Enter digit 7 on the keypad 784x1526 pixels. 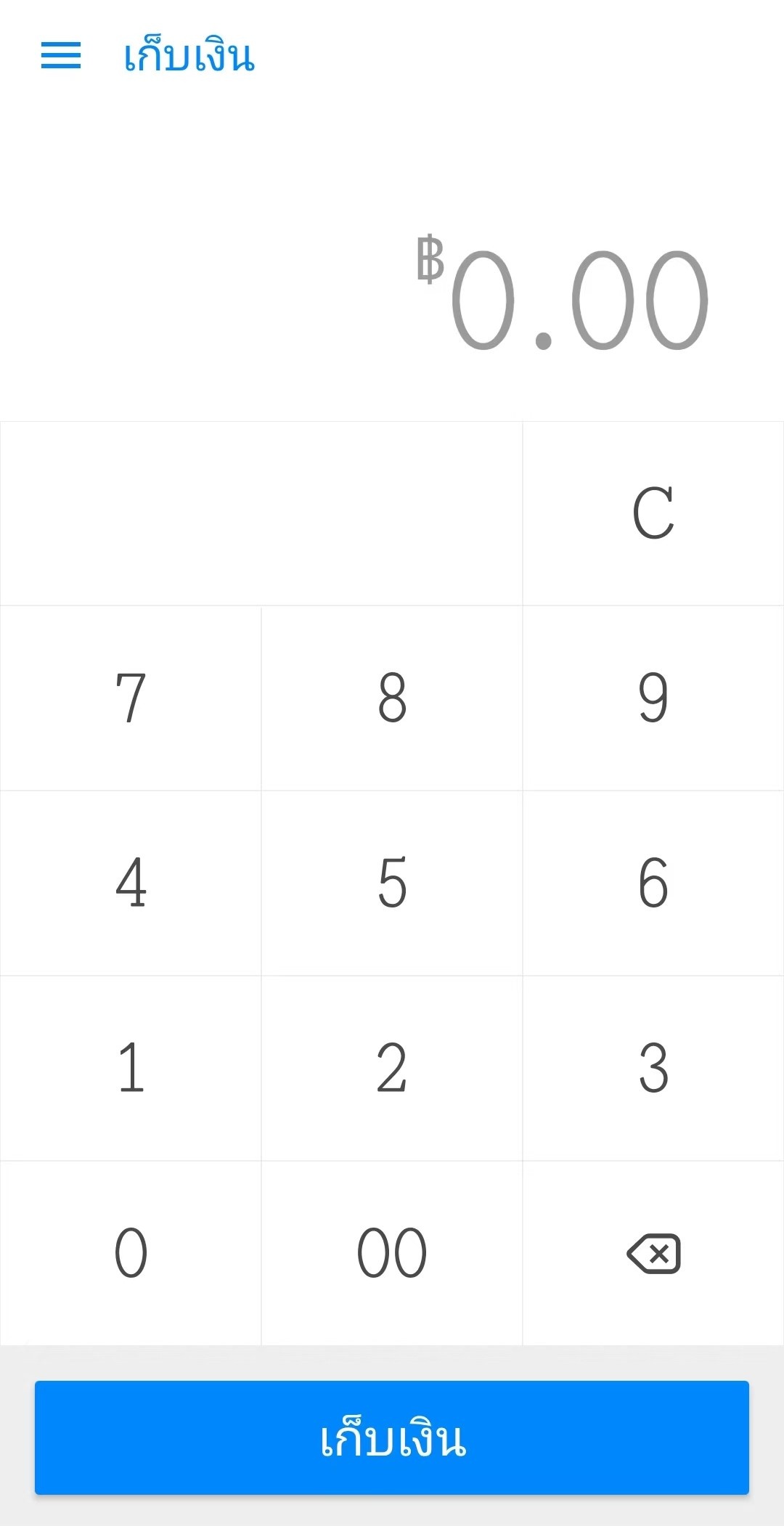click(x=131, y=698)
